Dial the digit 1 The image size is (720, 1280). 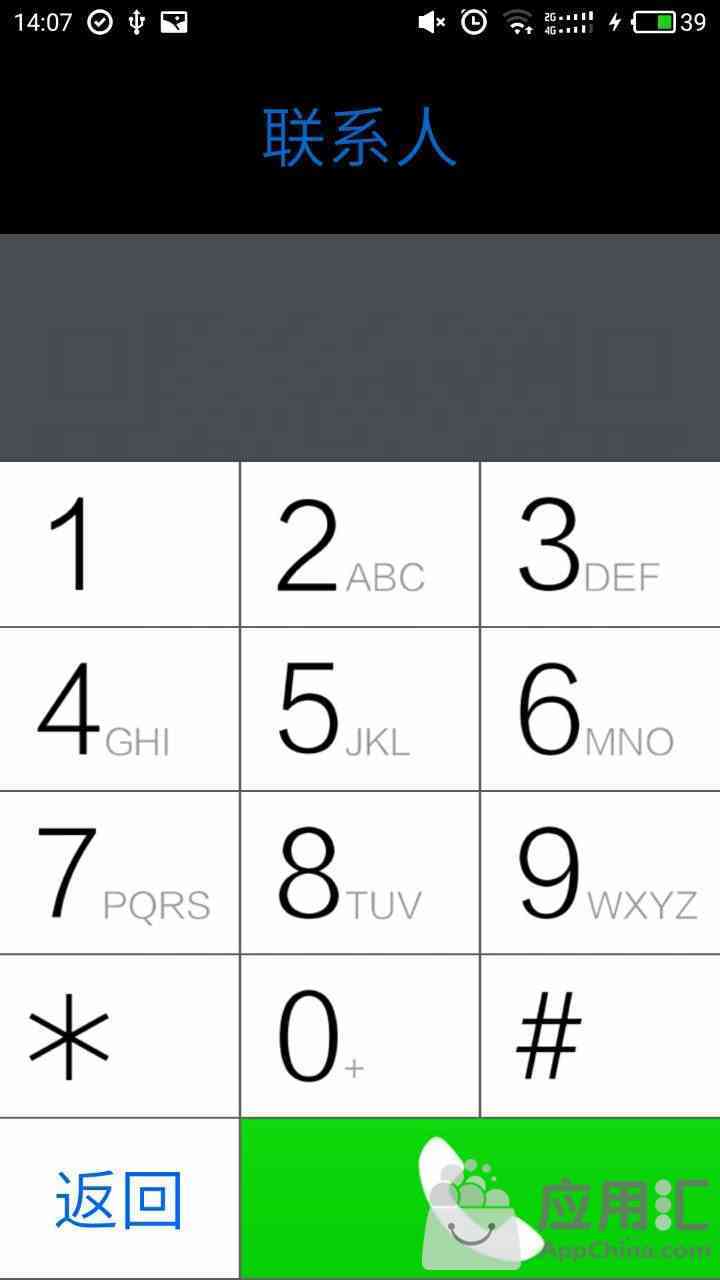[119, 544]
